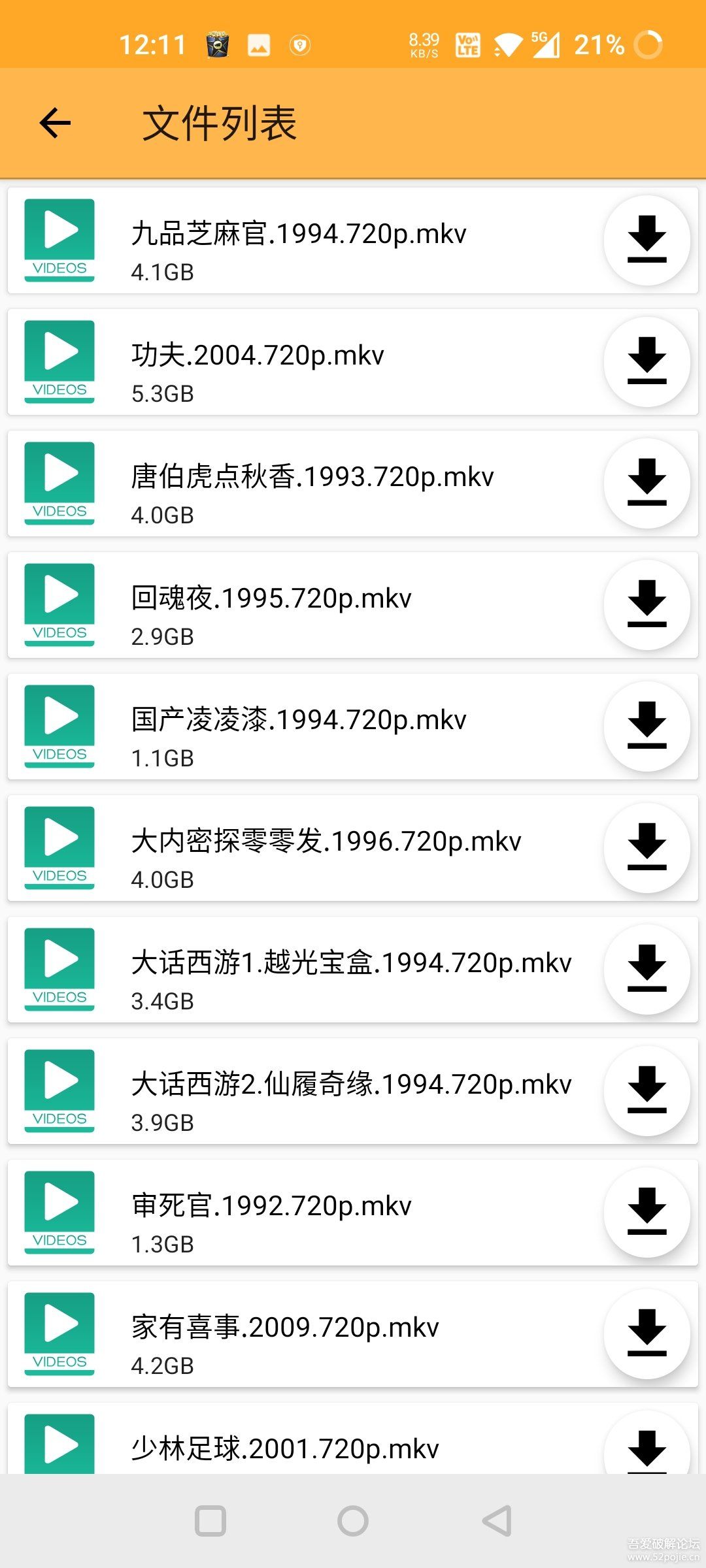This screenshot has width=706, height=1568.
Task: Download 大内密探零零发.1996.720p.mkv
Action: [647, 848]
